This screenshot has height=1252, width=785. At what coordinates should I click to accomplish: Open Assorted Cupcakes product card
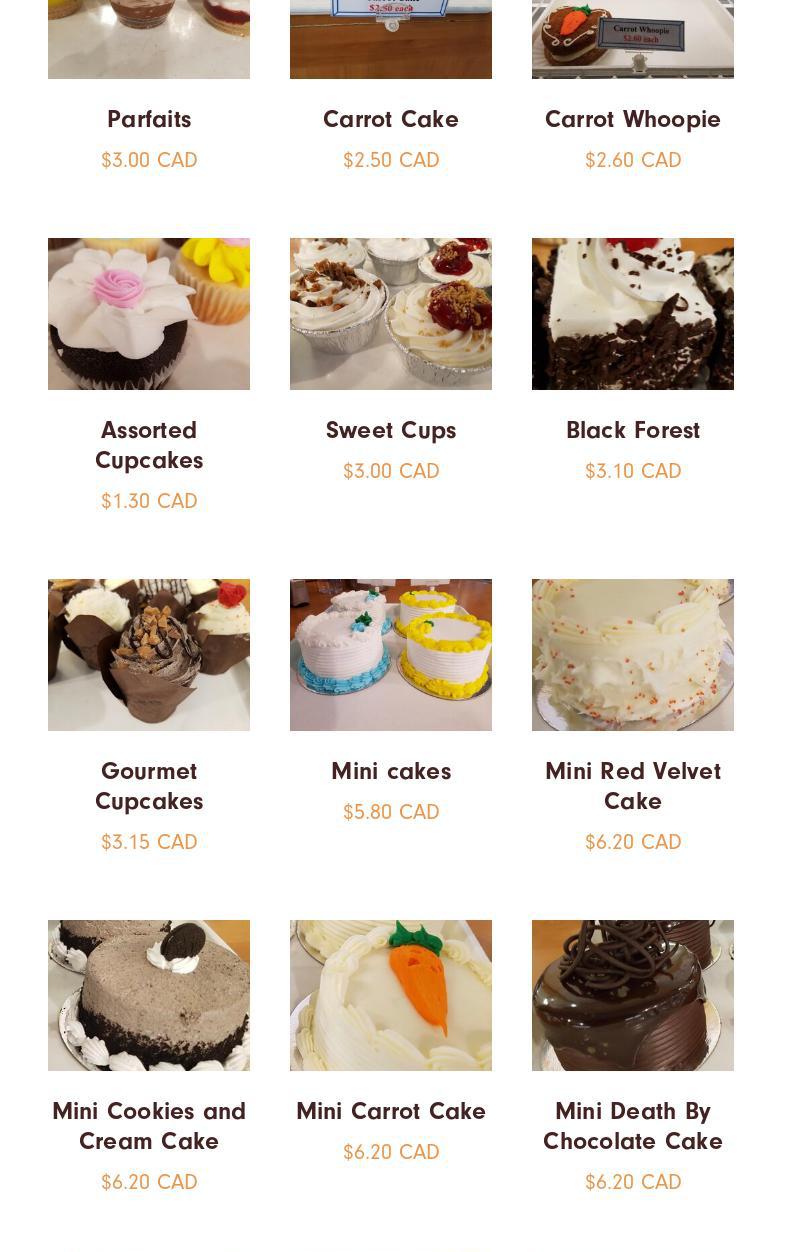[x=149, y=444]
